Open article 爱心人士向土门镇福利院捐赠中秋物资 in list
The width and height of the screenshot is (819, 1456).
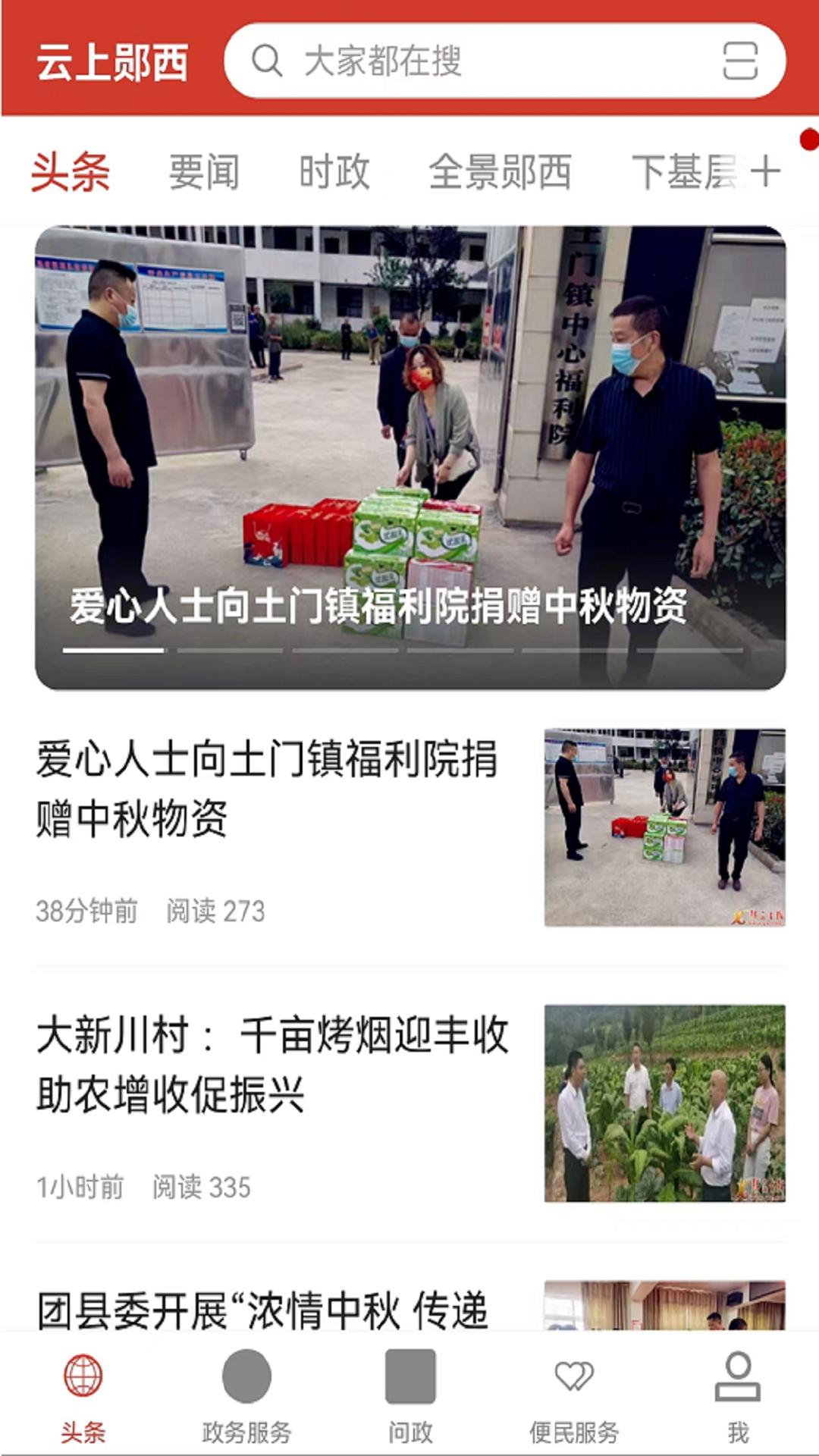click(x=410, y=828)
